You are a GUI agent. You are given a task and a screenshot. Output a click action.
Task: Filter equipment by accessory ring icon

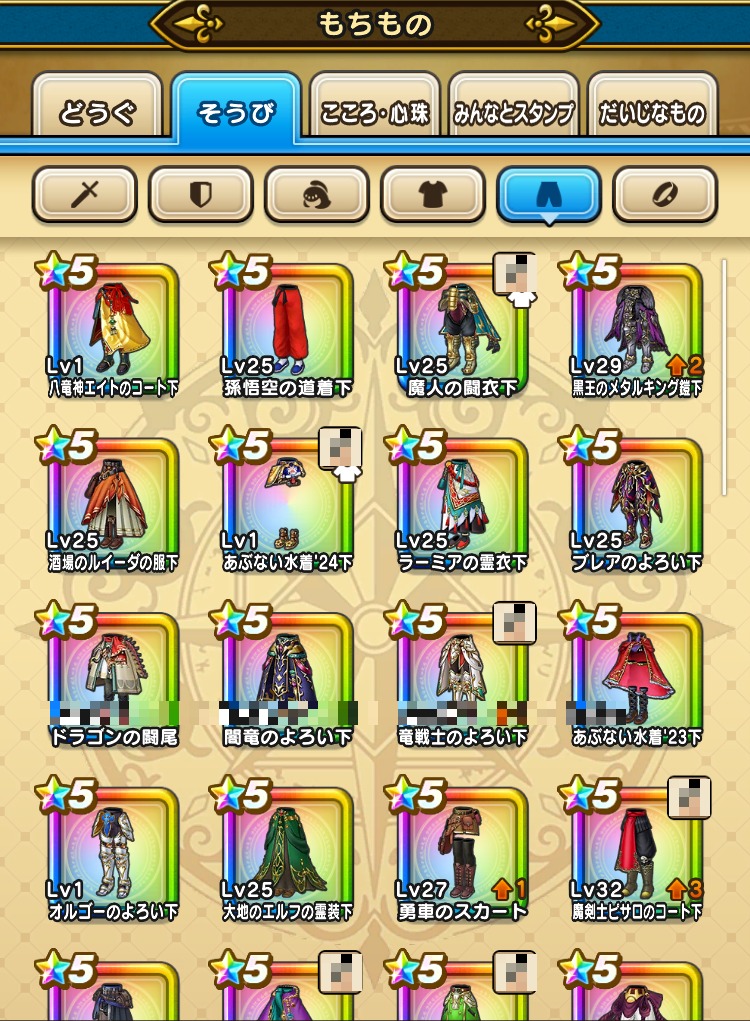[x=665, y=194]
